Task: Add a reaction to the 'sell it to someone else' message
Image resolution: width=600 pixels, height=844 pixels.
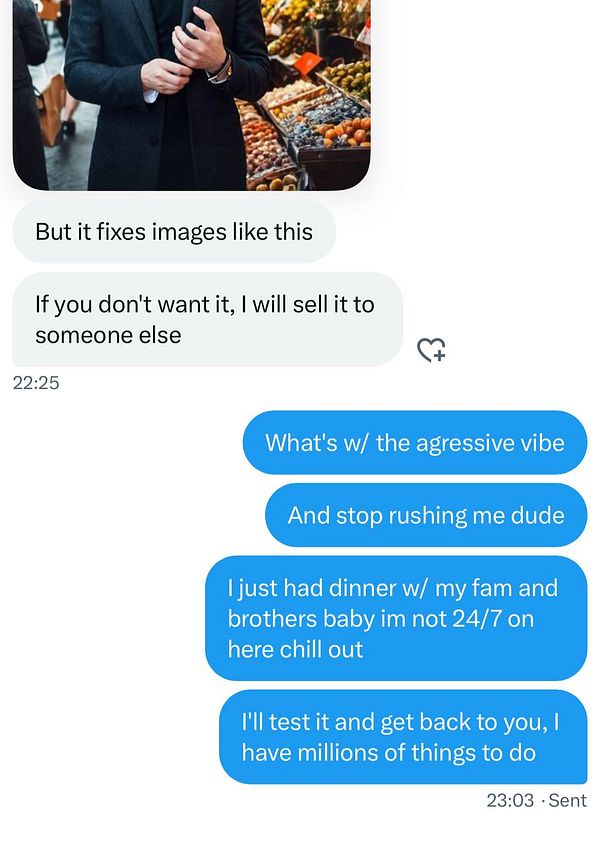Action: point(431,350)
